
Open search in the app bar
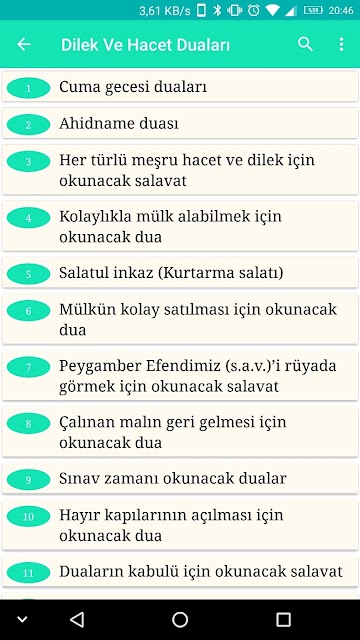pyautogui.click(x=305, y=44)
